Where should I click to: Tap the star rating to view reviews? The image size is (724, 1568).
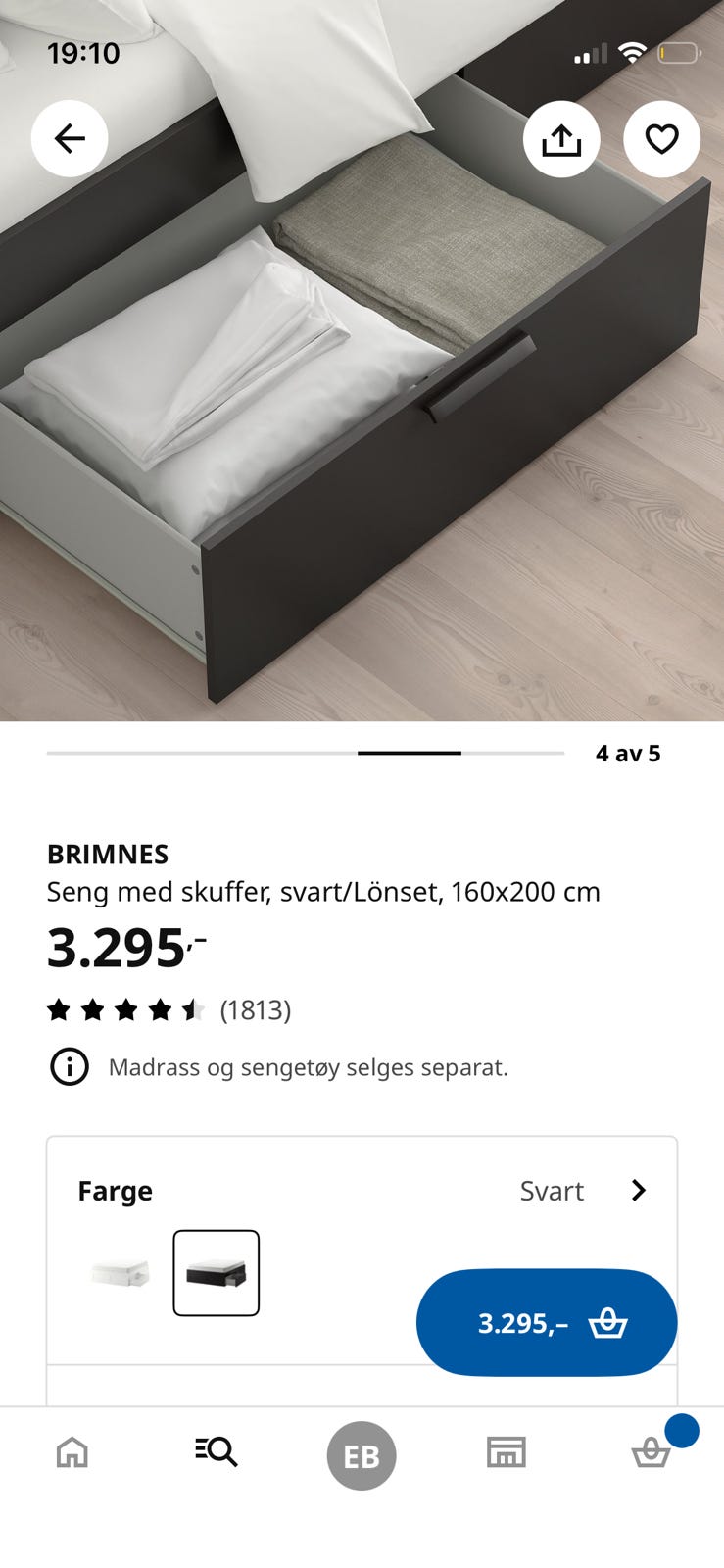[127, 1009]
